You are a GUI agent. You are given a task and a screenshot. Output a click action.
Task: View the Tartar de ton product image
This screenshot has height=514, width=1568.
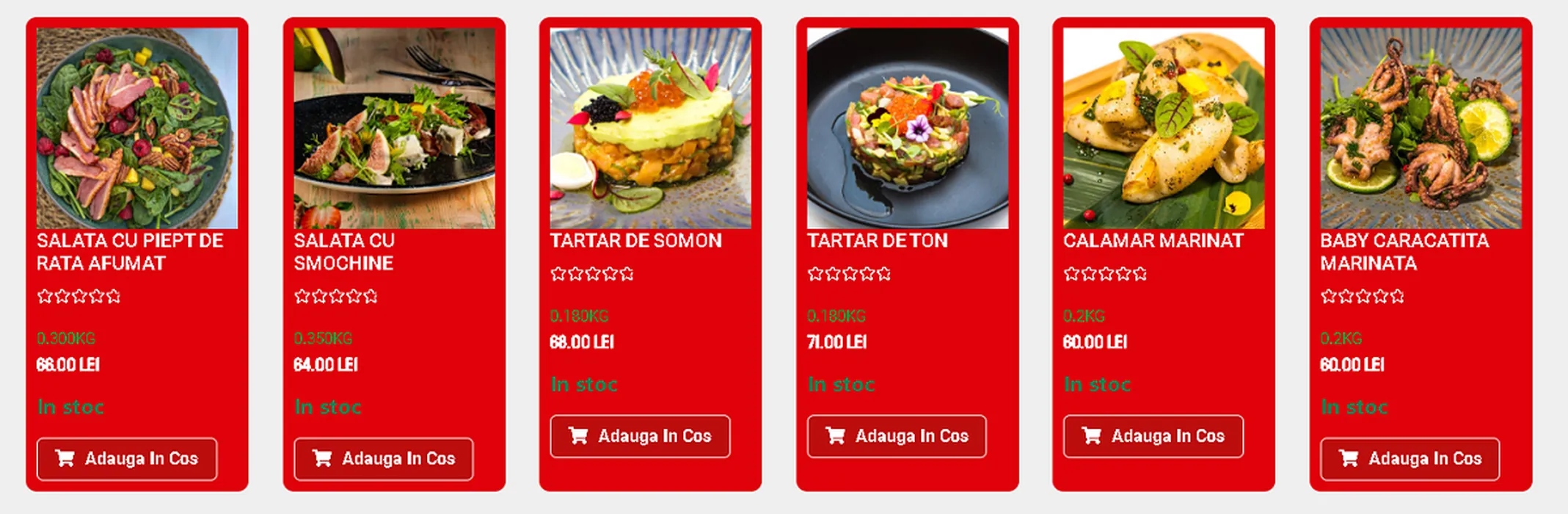908,128
